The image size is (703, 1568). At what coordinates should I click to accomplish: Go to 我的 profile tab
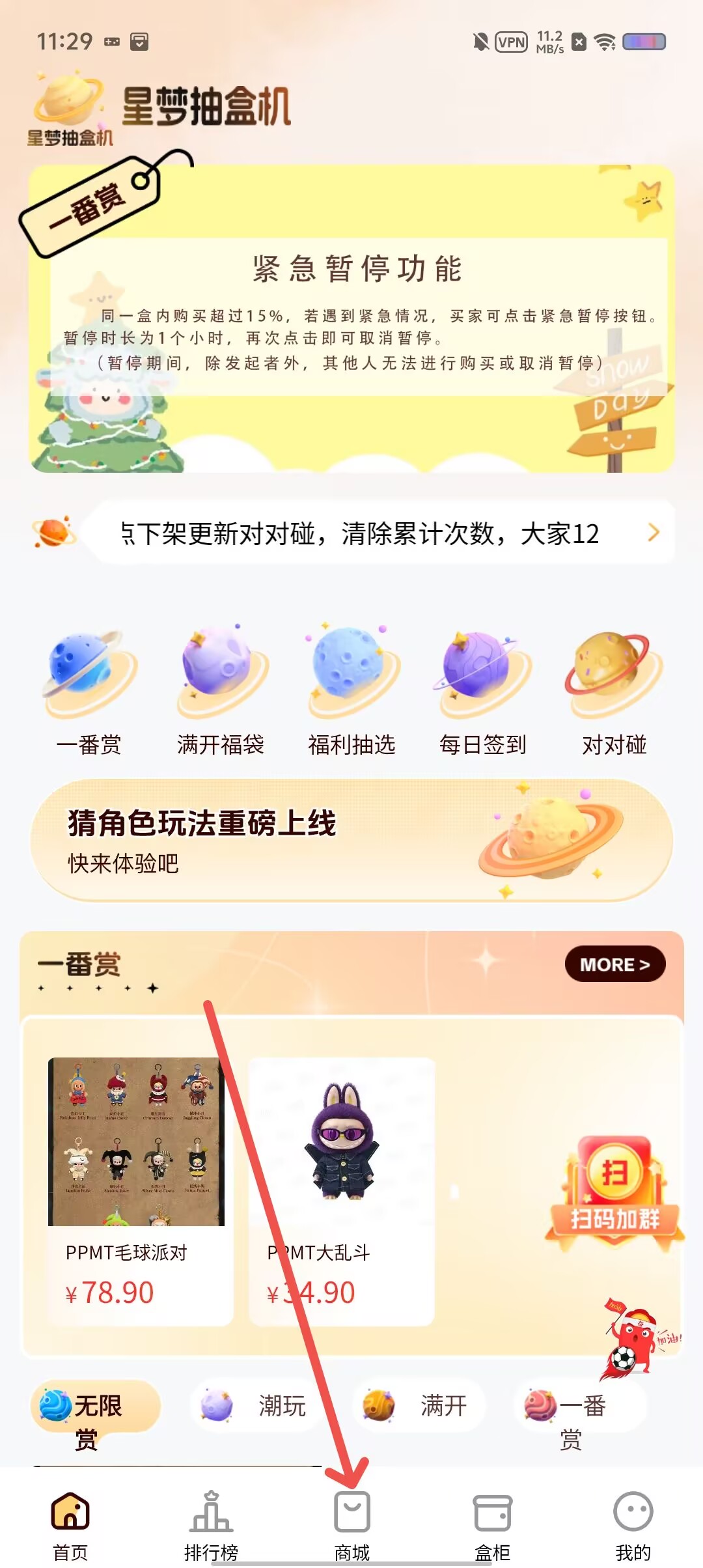coord(633,1525)
